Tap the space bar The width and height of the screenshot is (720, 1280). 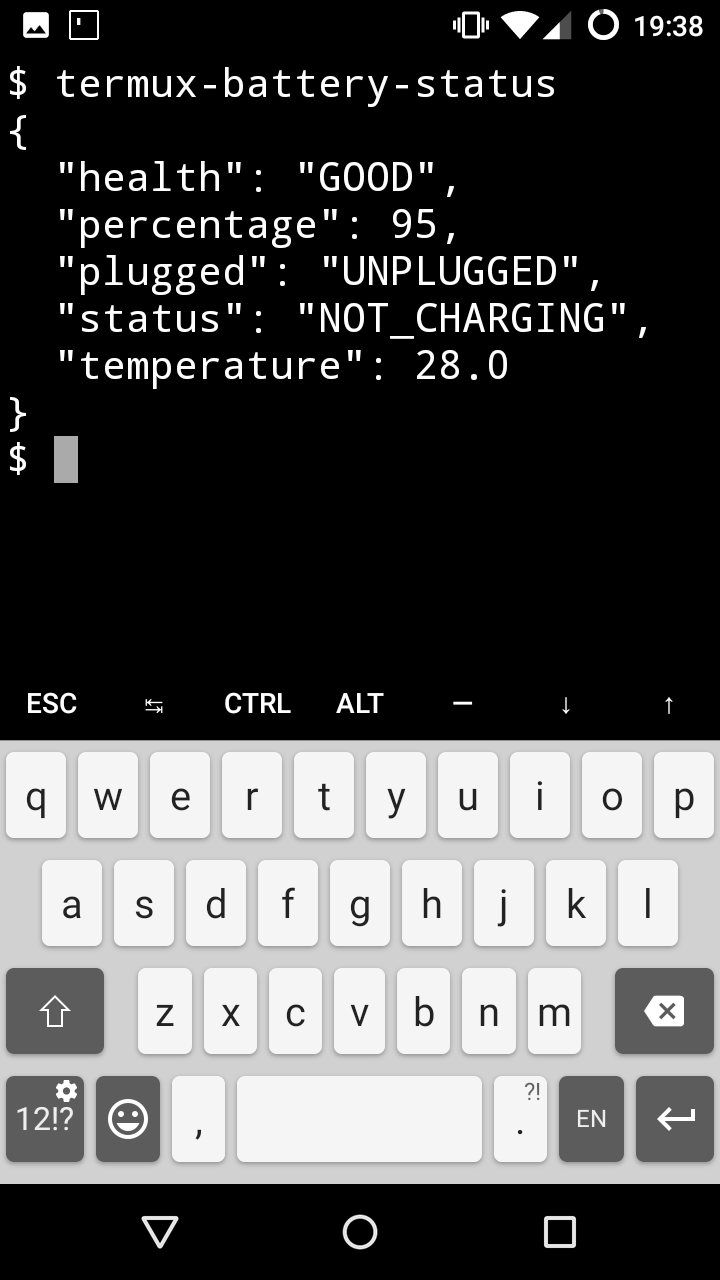pyautogui.click(x=359, y=1119)
